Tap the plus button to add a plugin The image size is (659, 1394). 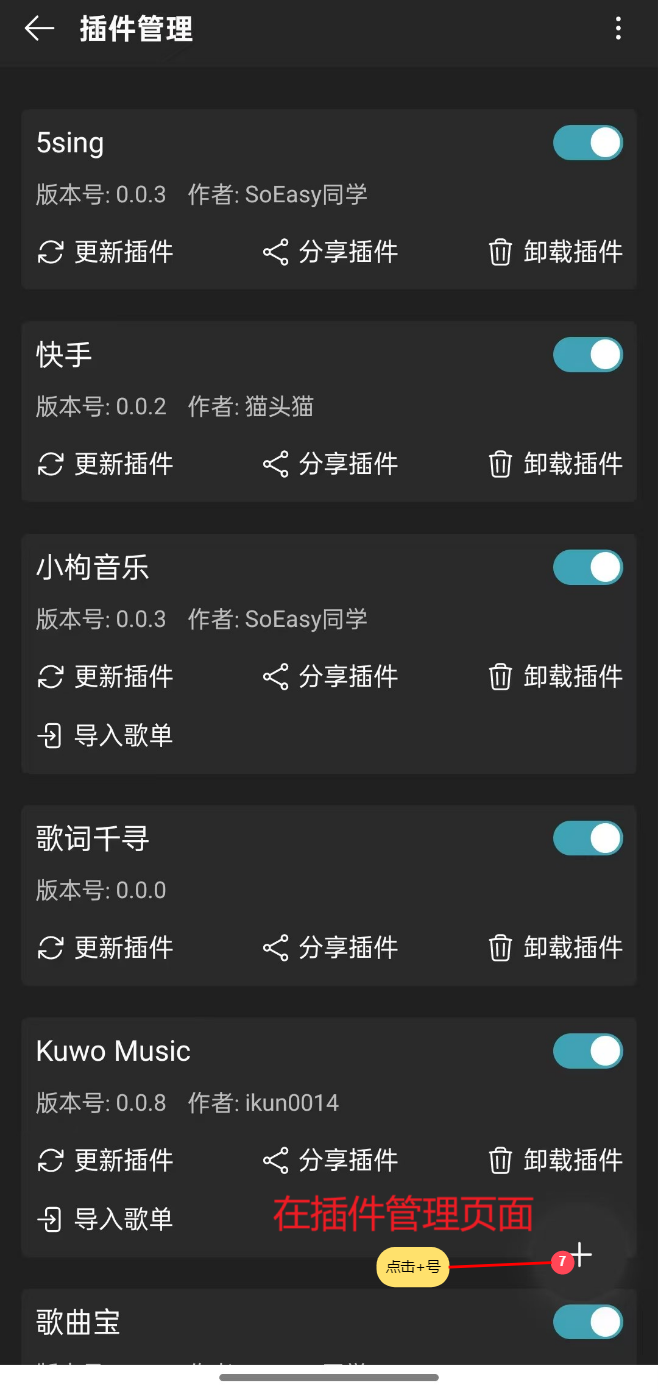coord(583,1255)
